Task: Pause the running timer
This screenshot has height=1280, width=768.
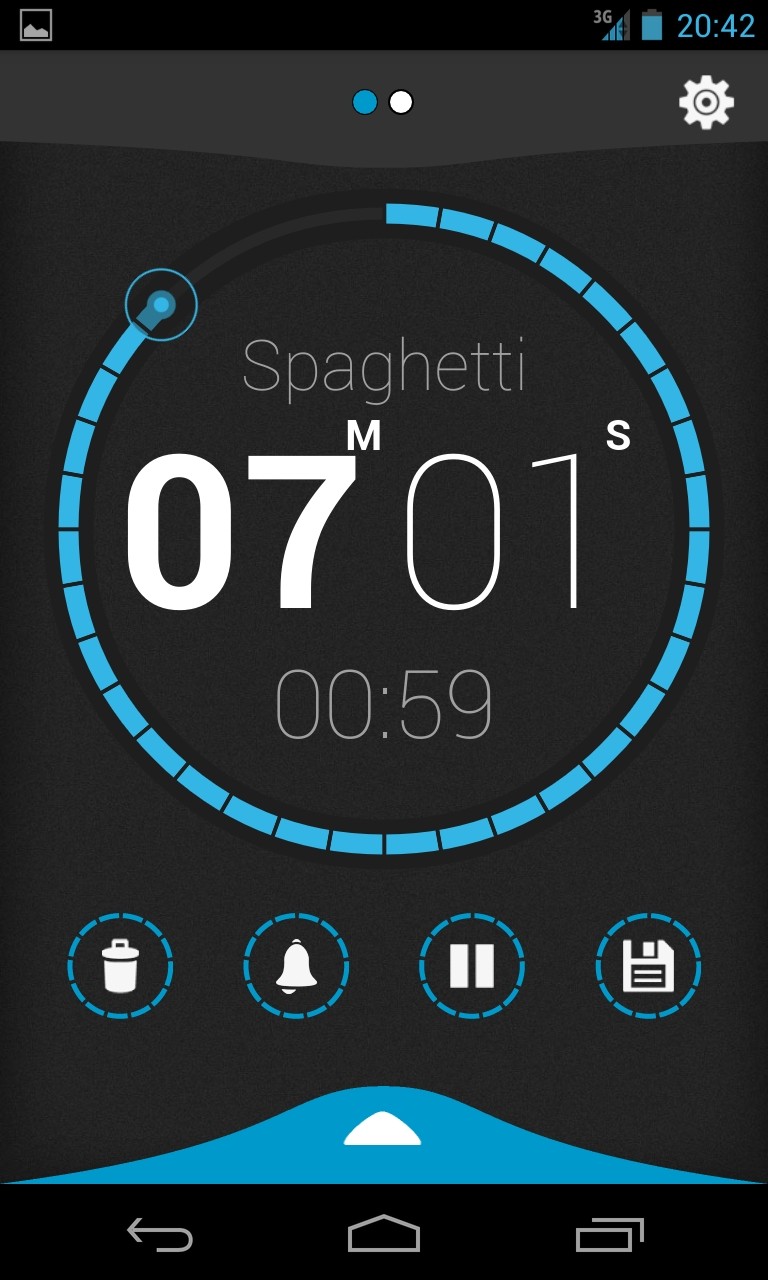Action: click(472, 966)
